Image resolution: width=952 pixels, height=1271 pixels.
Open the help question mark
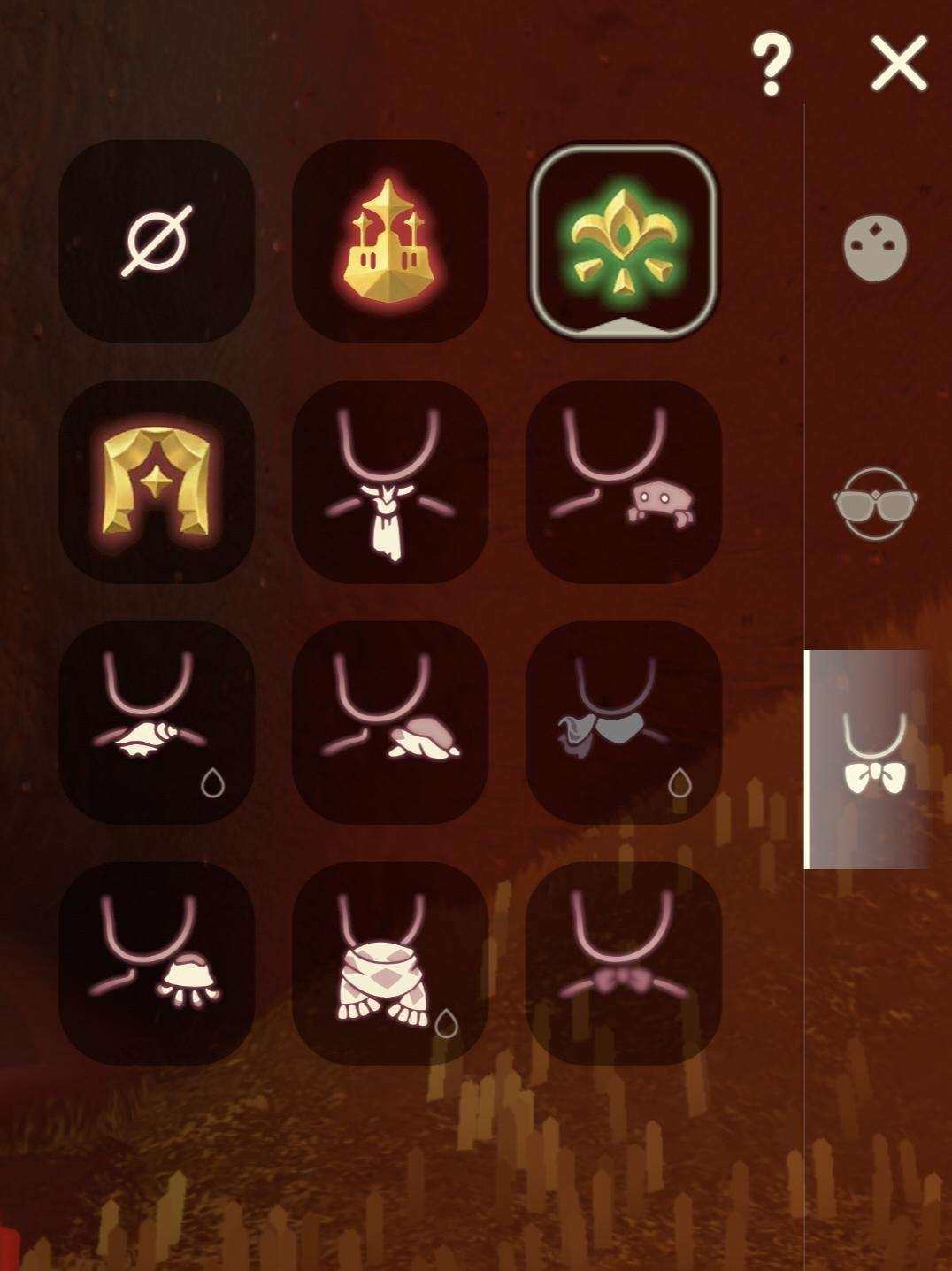tap(771, 64)
